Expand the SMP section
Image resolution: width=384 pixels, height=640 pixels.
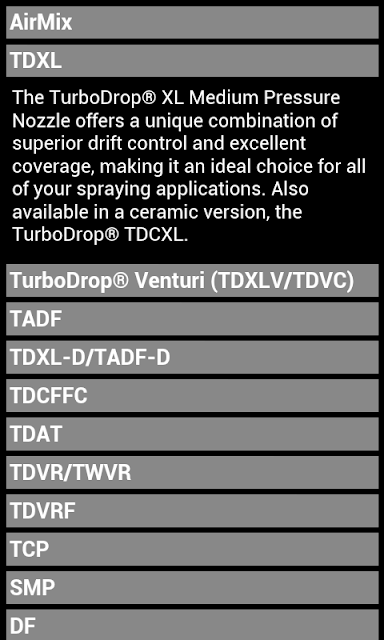[192, 587]
